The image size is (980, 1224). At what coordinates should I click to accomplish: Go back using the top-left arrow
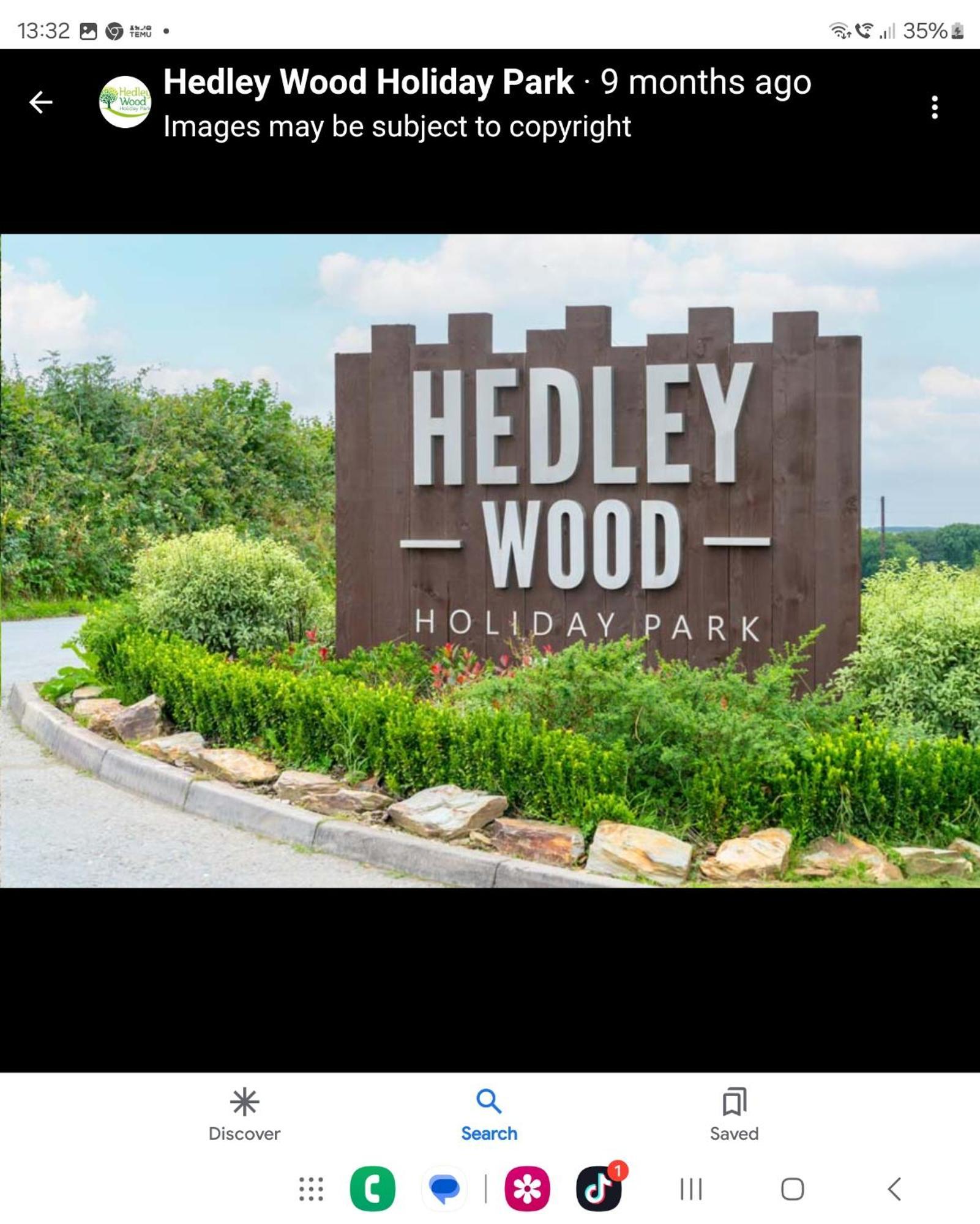tap(41, 102)
